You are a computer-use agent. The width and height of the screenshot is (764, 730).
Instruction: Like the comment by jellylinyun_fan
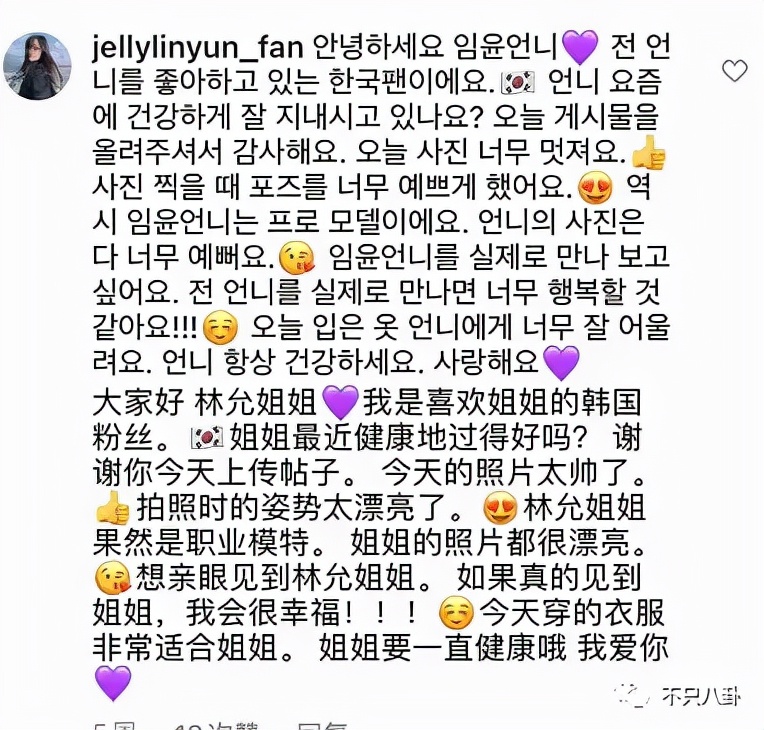point(735,71)
